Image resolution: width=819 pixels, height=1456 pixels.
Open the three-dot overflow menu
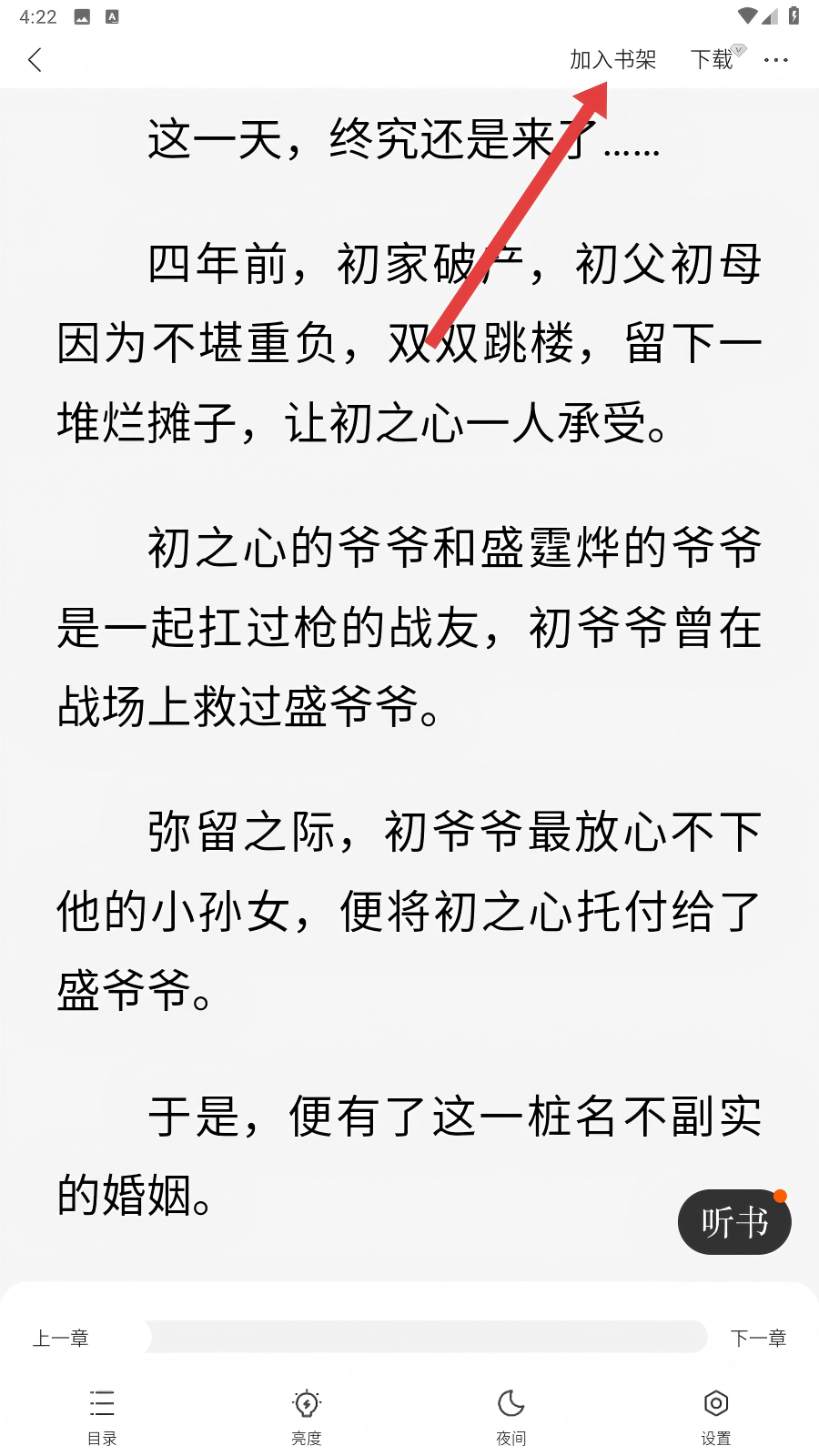tap(775, 60)
